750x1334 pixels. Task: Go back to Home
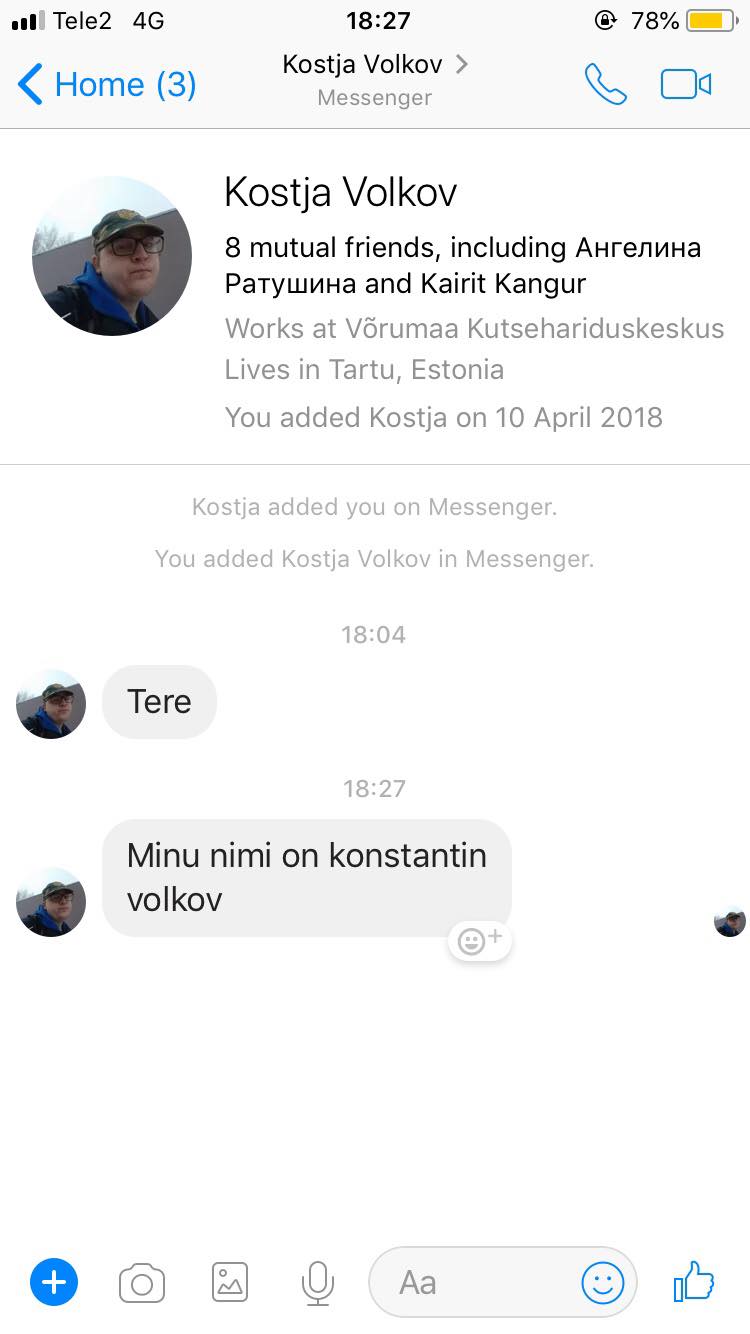pos(107,84)
